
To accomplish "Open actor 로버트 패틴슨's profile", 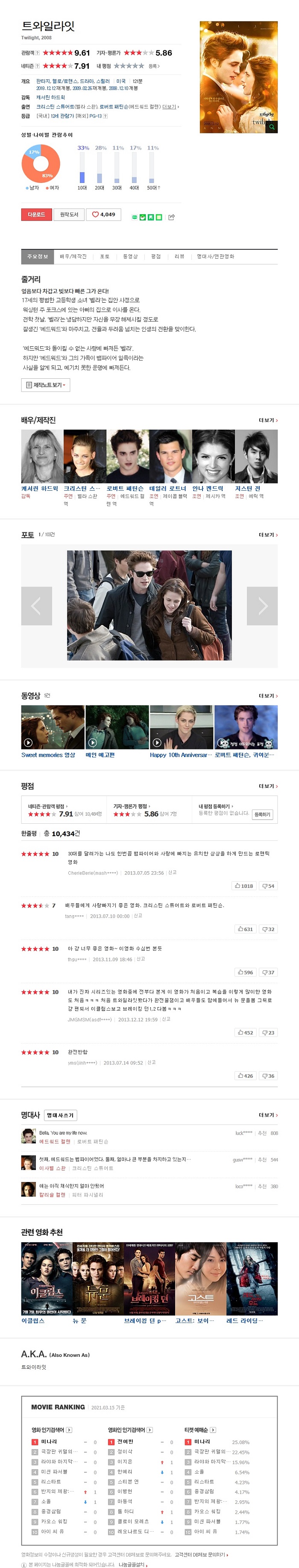I will (125, 488).
